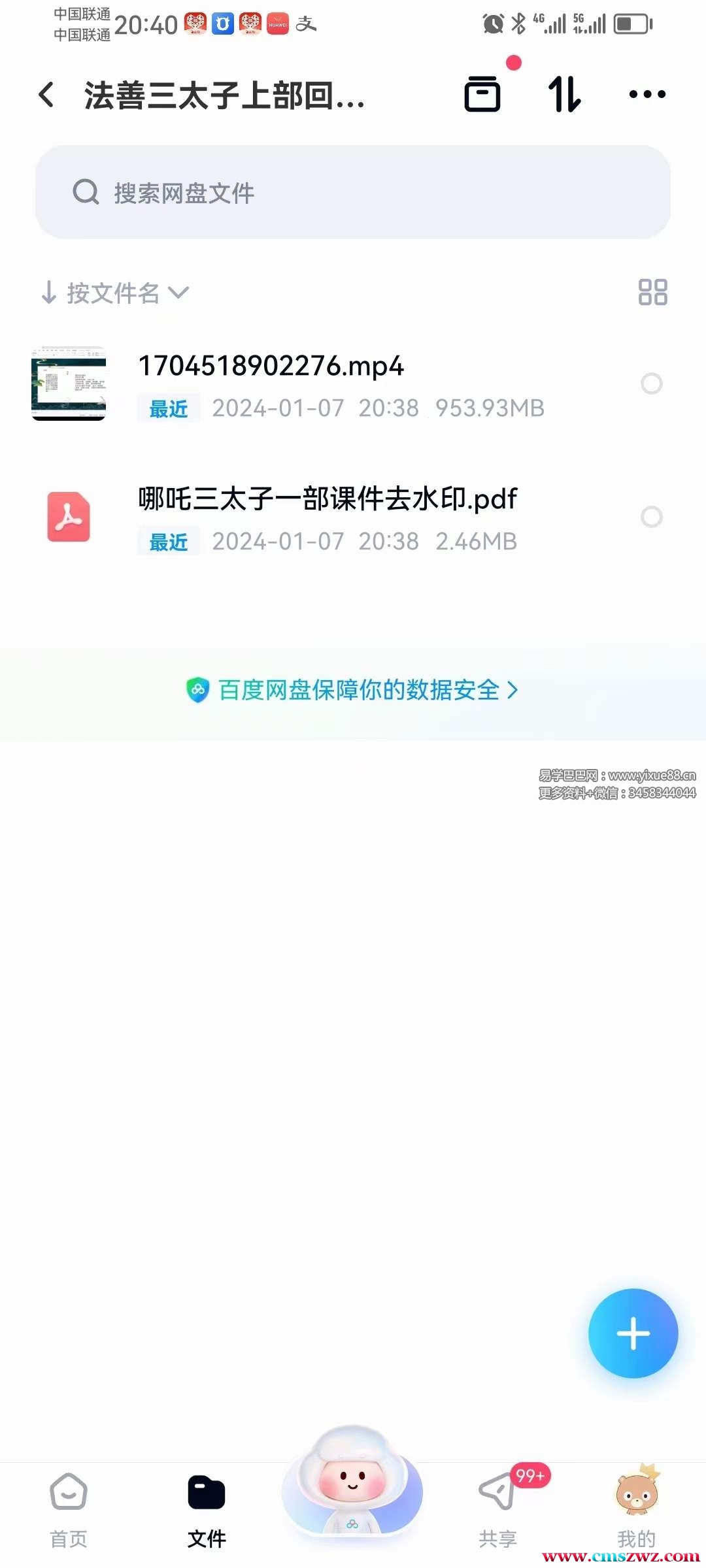Open 百度网盘保障你的数据安全 link

click(x=353, y=690)
